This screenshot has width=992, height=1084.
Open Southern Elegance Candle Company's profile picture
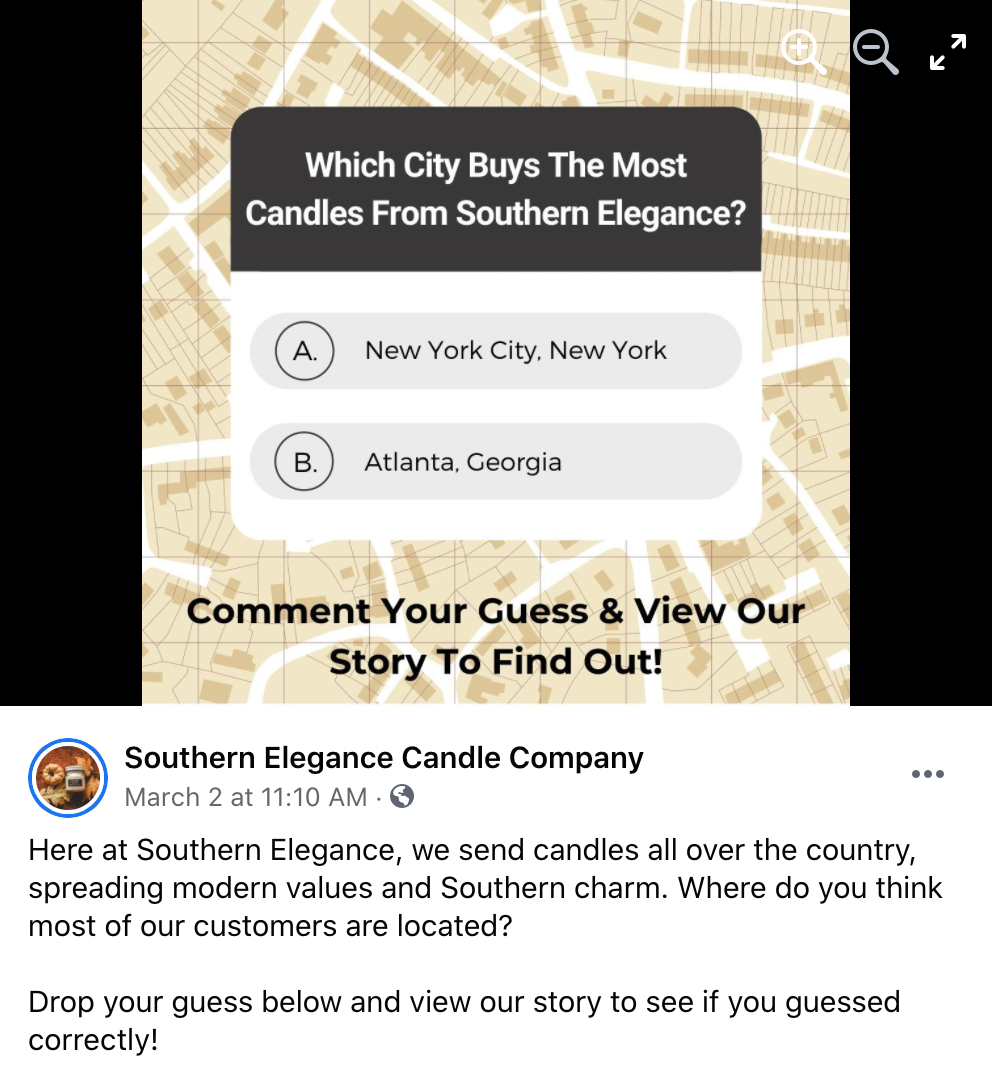coord(69,777)
